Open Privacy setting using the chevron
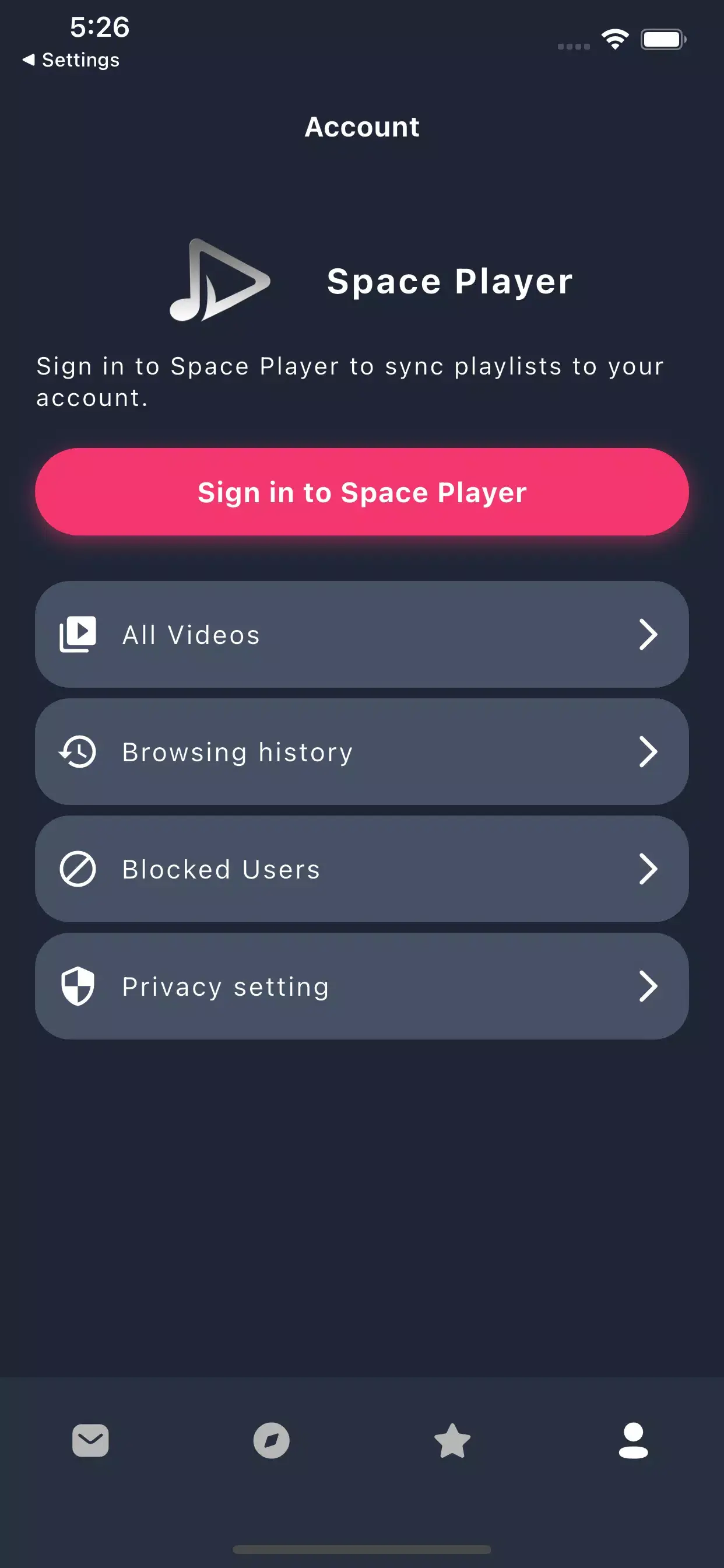Screen dimensions: 724x1568 (x=649, y=986)
